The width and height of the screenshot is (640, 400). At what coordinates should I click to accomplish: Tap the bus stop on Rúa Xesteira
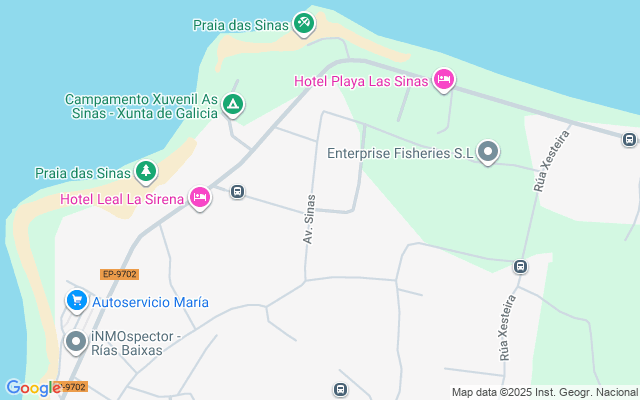[x=520, y=266]
